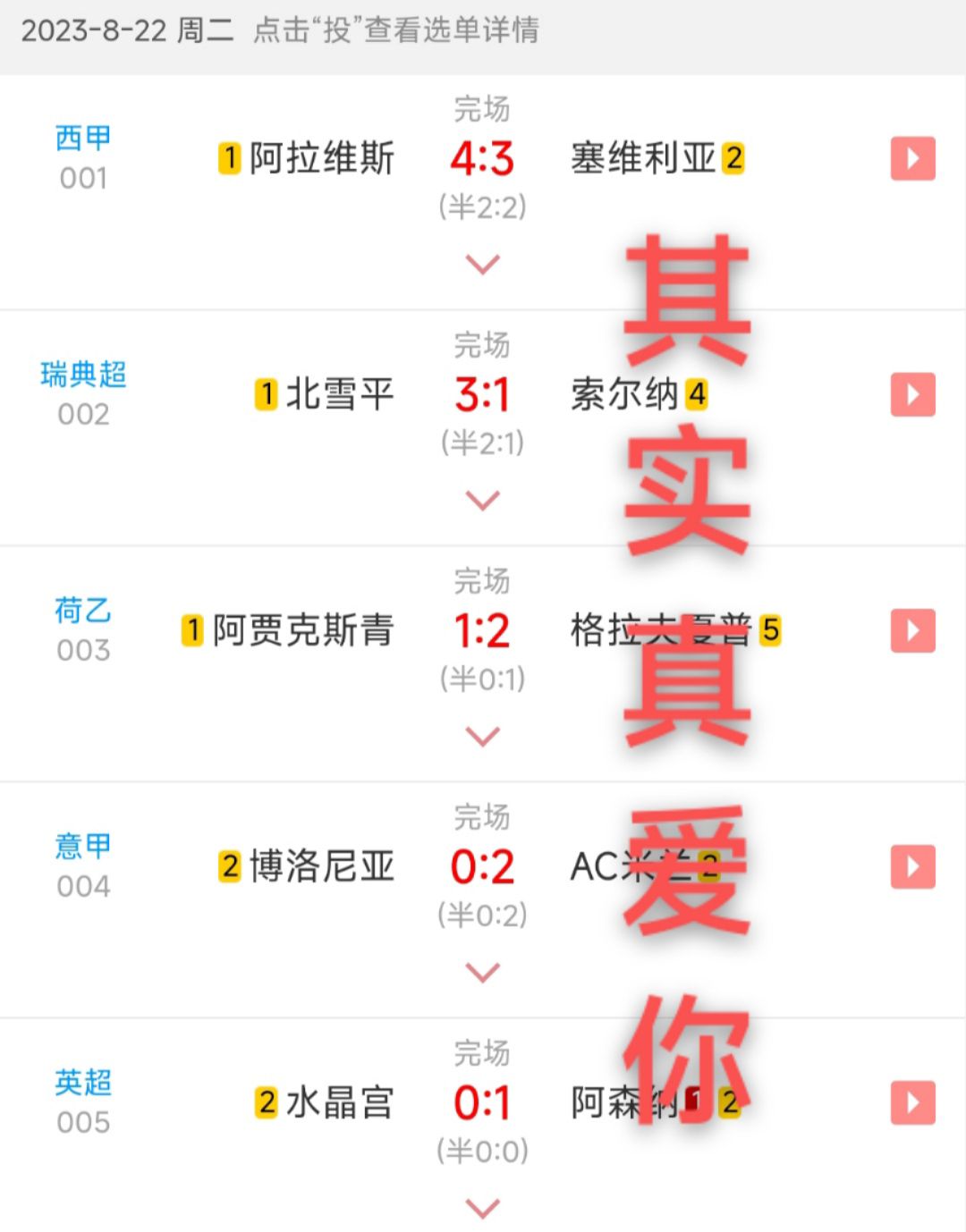This screenshot has height=1232, width=966.
Task: Expand details of the 瑞典超 002 match
Action: click(x=483, y=501)
